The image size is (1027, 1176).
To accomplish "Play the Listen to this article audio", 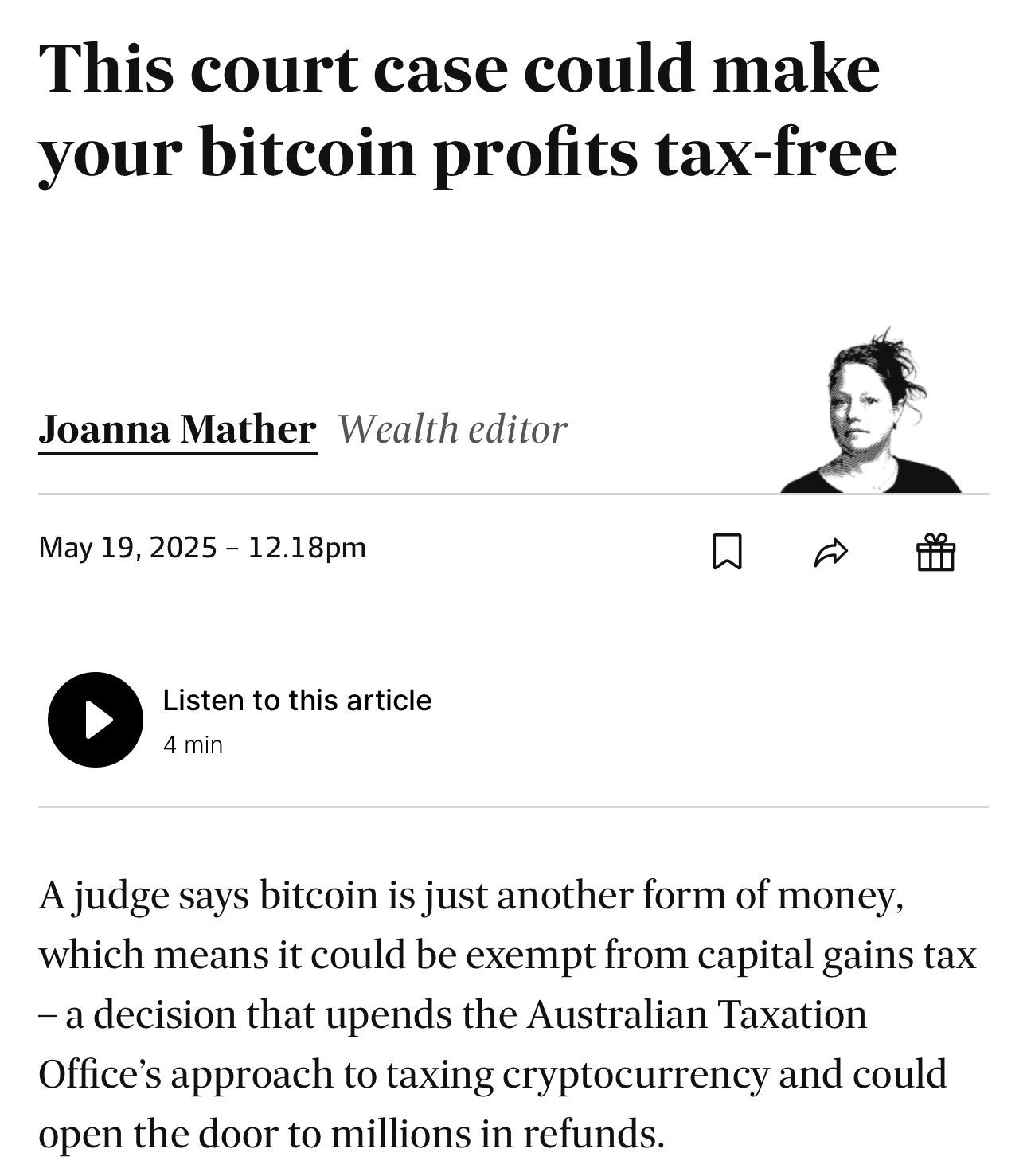I will pyautogui.click(x=96, y=720).
